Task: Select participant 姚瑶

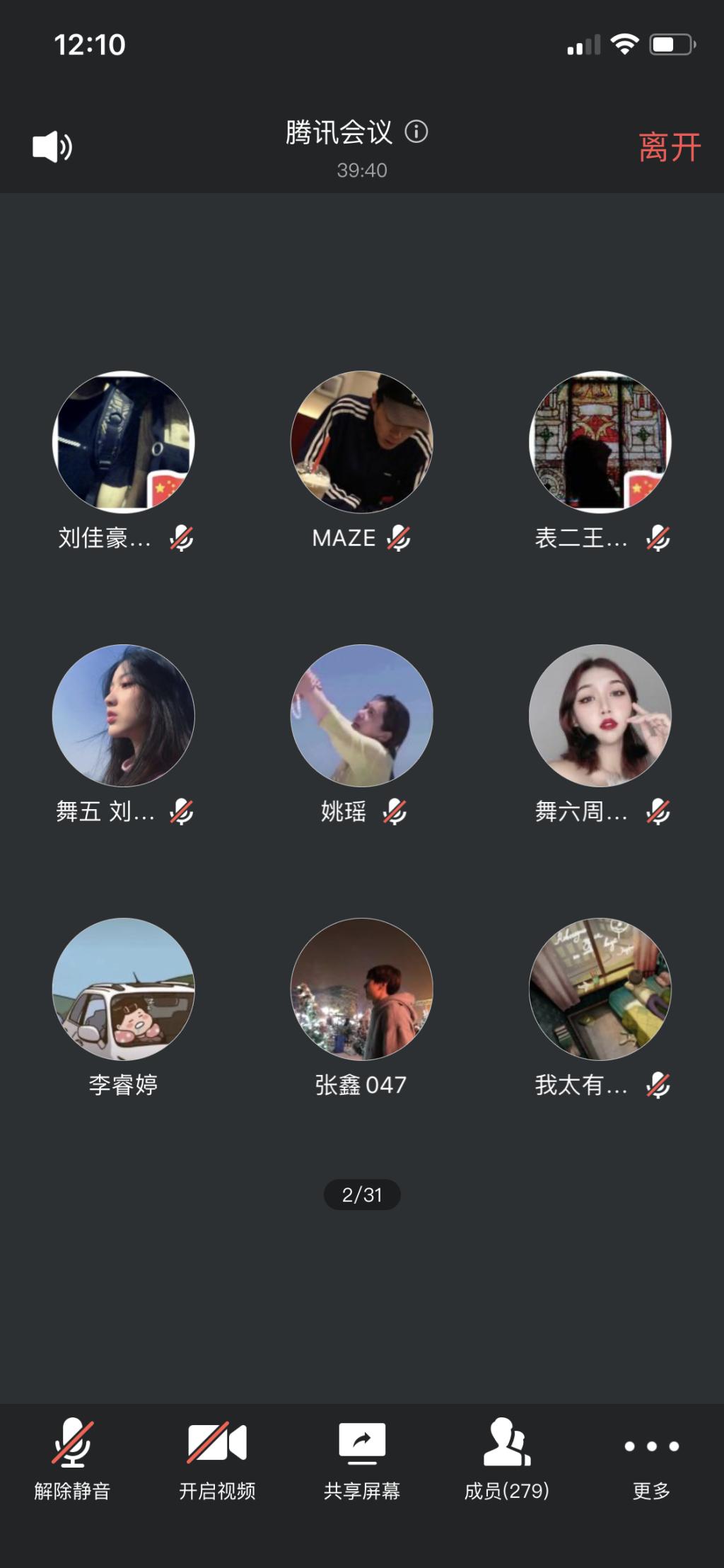Action: click(x=362, y=716)
